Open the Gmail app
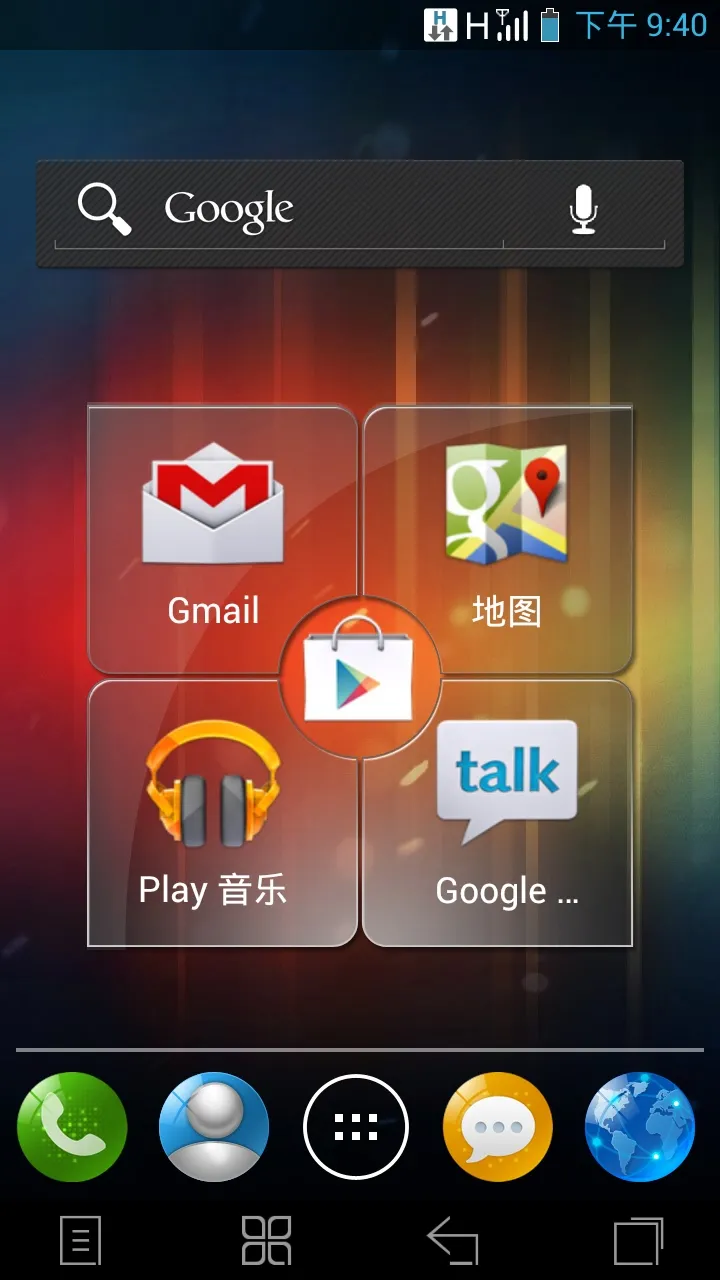Viewport: 720px width, 1280px height. point(213,530)
